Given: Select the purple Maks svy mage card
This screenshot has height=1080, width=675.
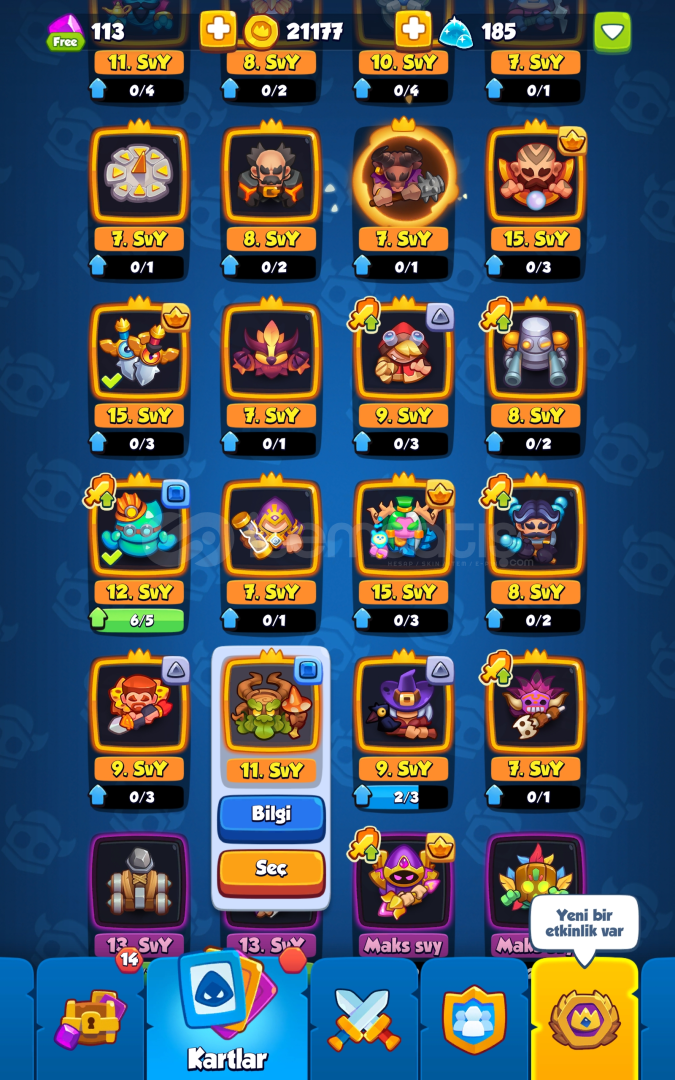Looking at the screenshot, I should click(x=404, y=893).
